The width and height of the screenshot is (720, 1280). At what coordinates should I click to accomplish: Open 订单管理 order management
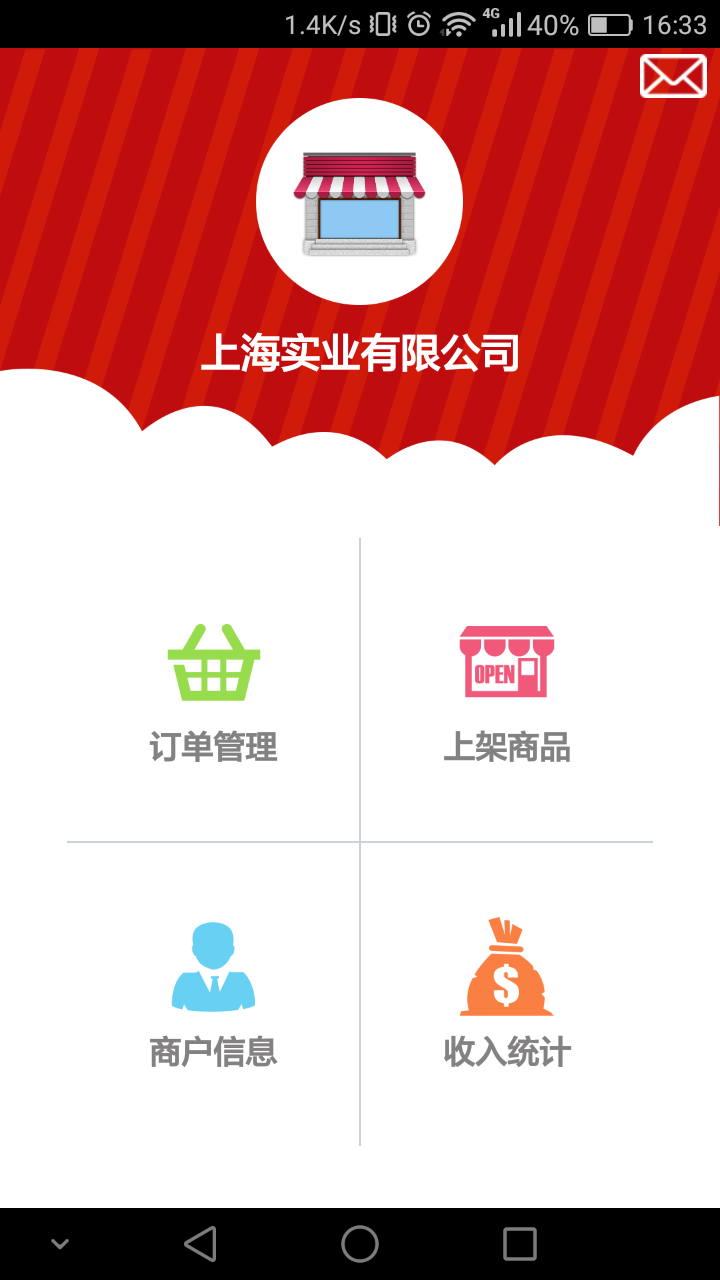(x=213, y=692)
